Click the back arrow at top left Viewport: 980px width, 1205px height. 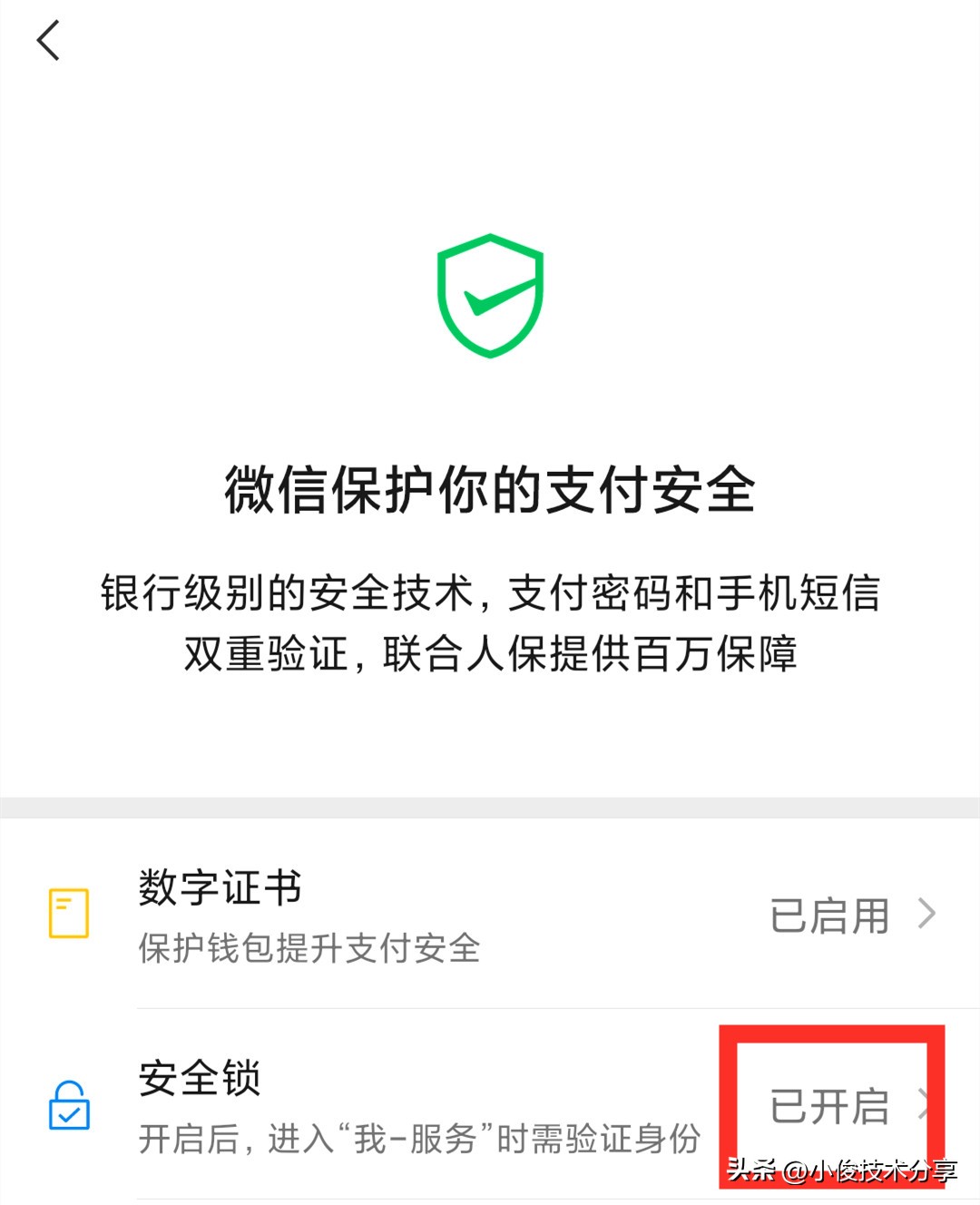(45, 40)
